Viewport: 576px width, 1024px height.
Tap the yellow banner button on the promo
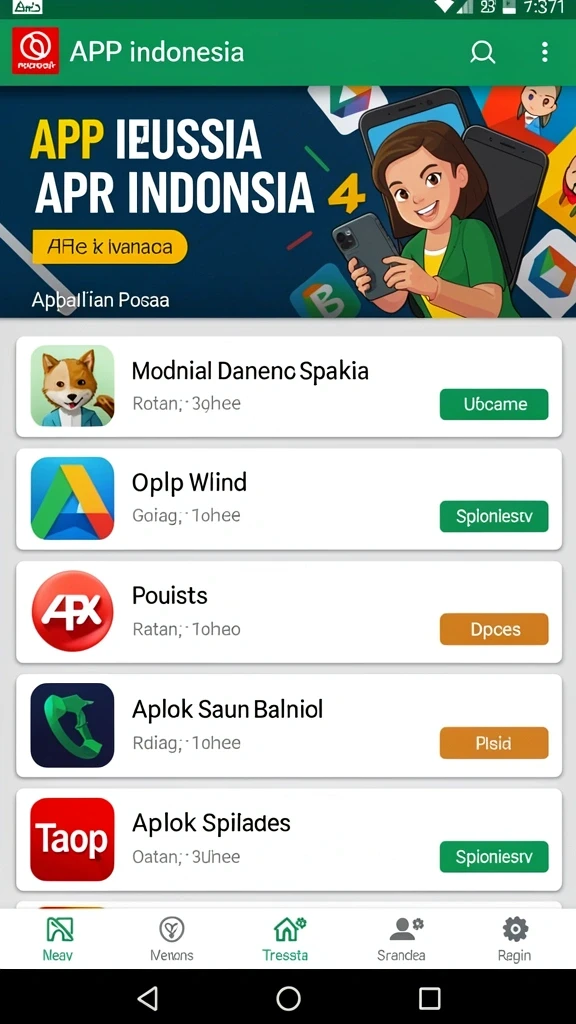[x=110, y=247]
